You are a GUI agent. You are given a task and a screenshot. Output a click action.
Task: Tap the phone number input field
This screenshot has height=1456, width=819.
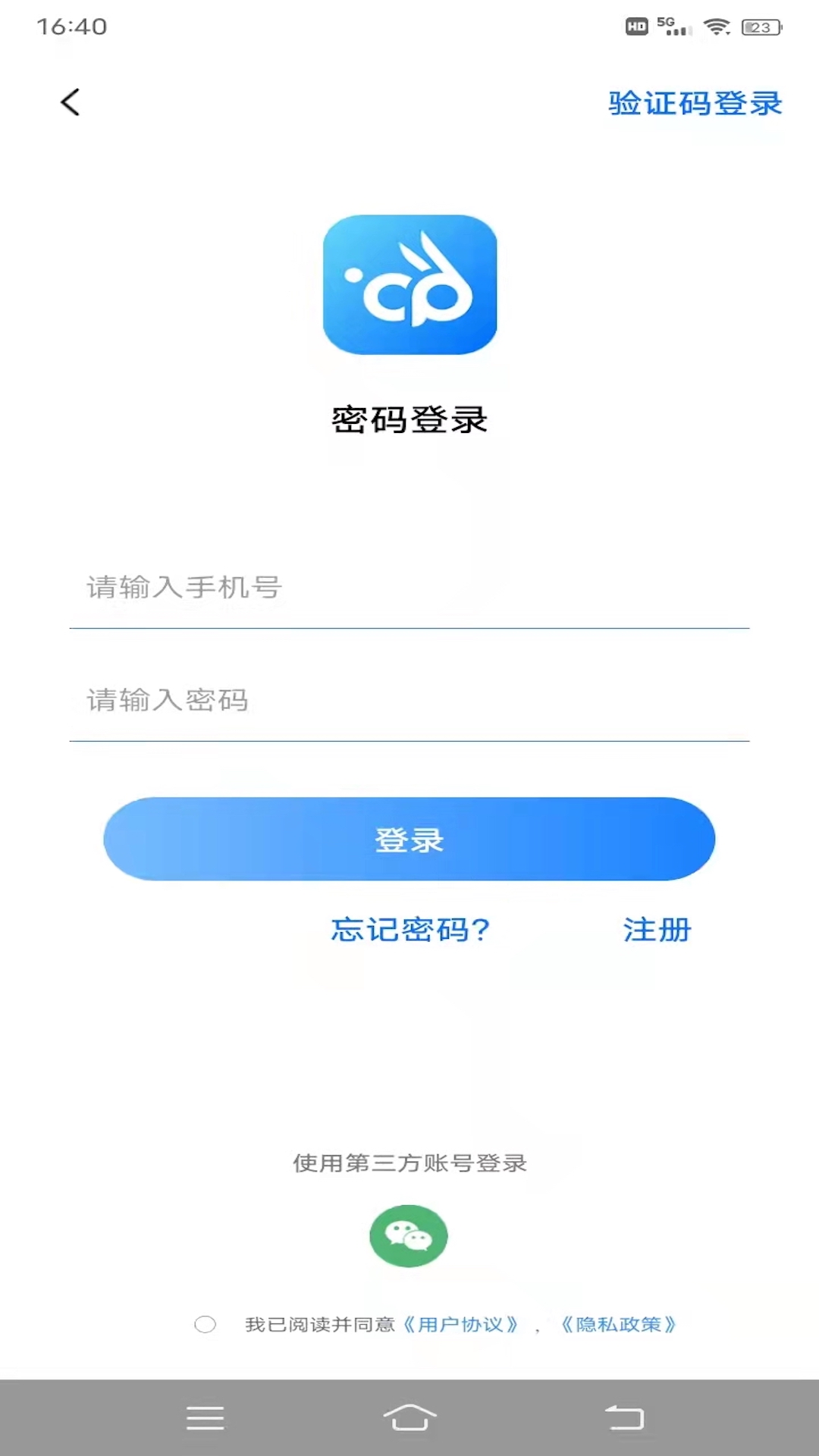point(409,588)
